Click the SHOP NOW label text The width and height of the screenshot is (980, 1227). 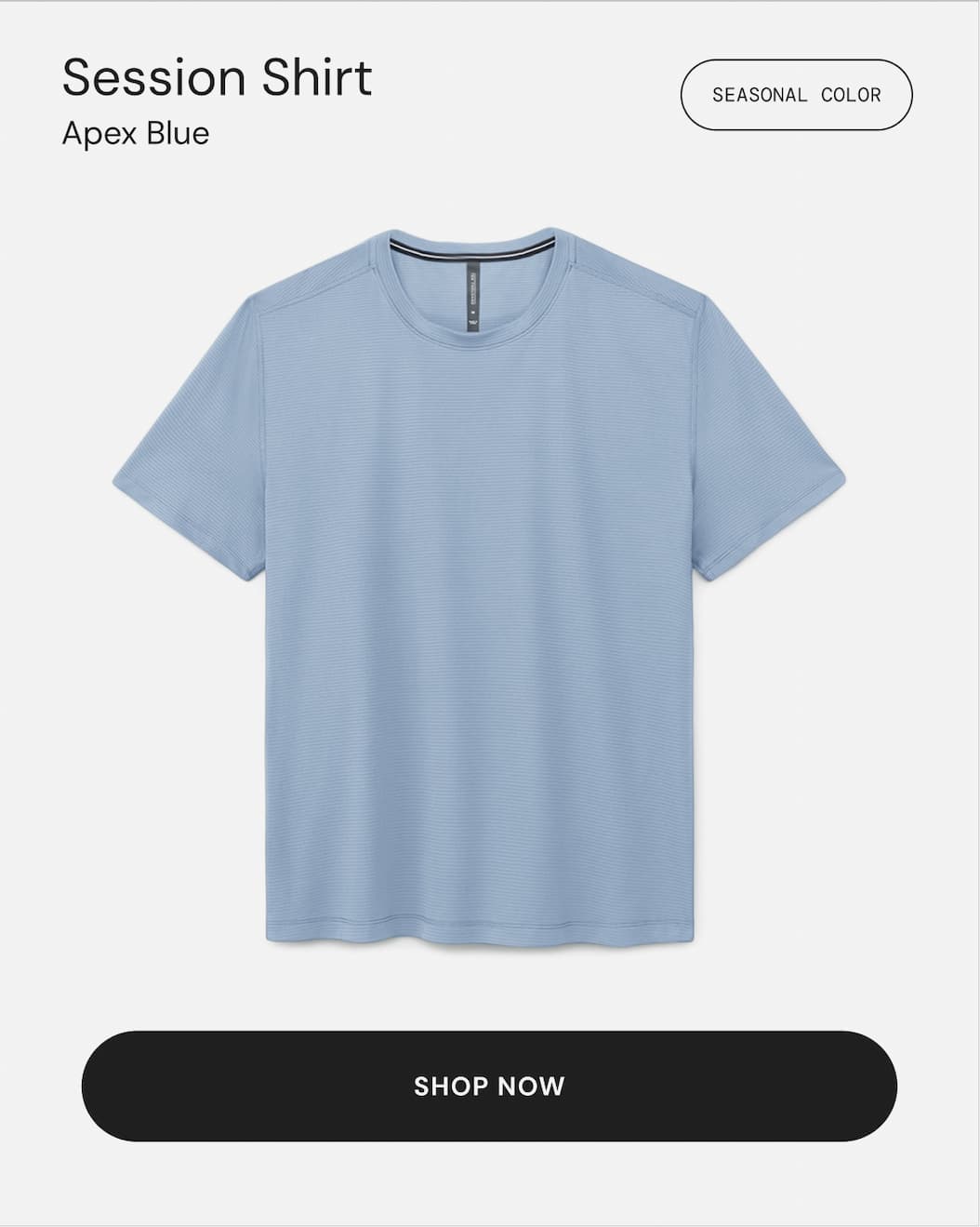(x=490, y=1086)
